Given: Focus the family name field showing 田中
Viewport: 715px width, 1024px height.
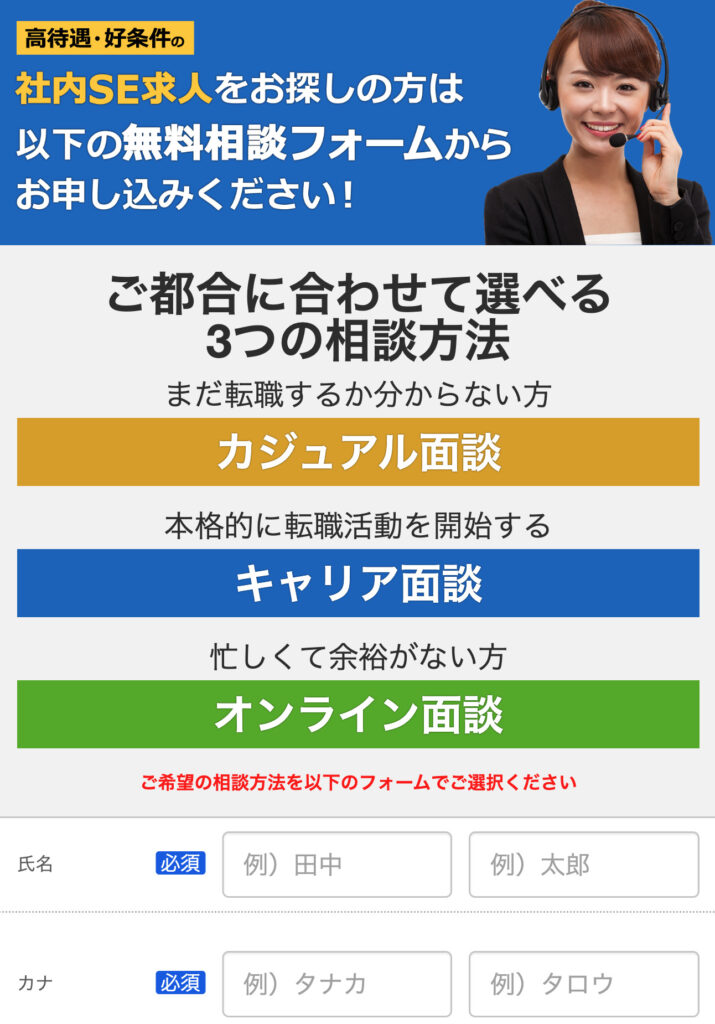Looking at the screenshot, I should [336, 864].
